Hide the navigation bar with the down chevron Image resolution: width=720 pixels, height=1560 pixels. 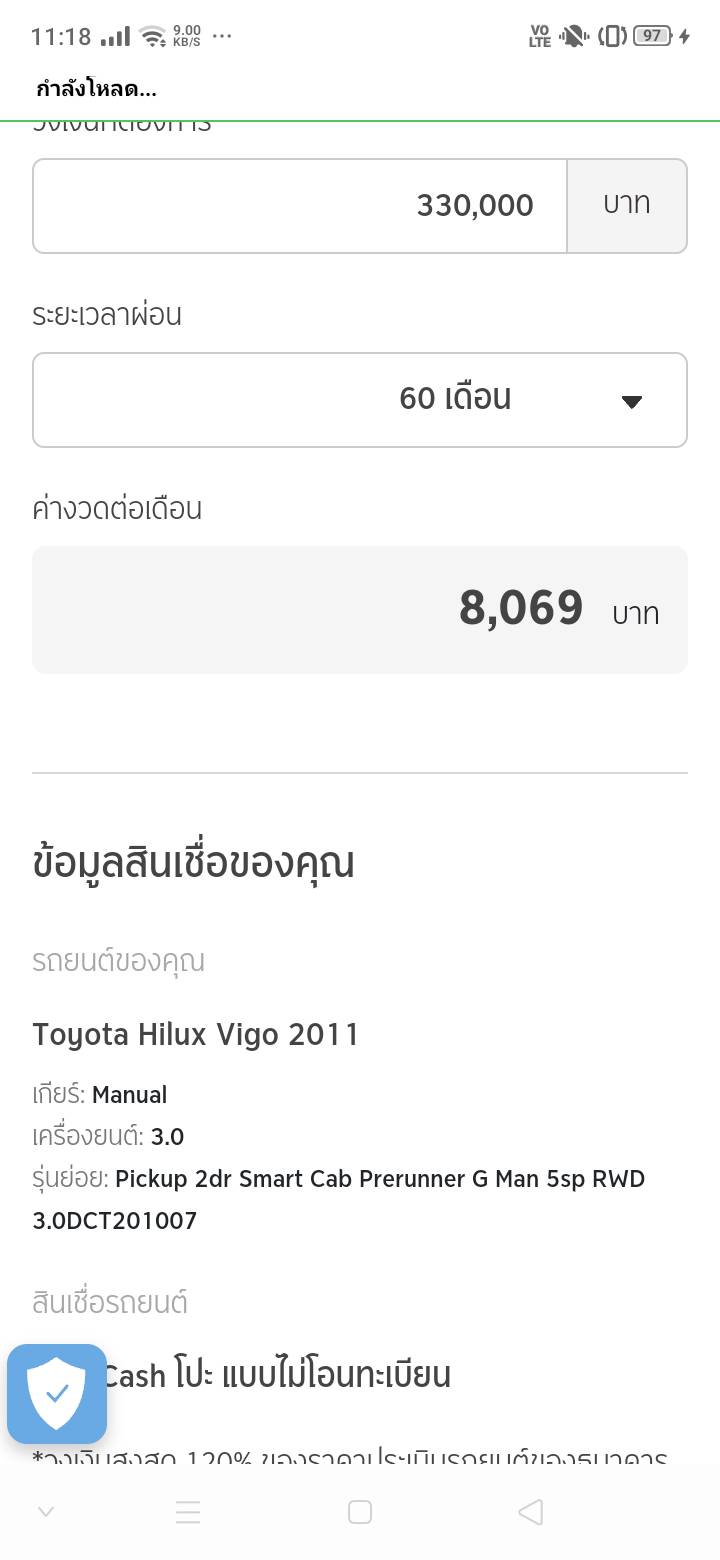[45, 1512]
